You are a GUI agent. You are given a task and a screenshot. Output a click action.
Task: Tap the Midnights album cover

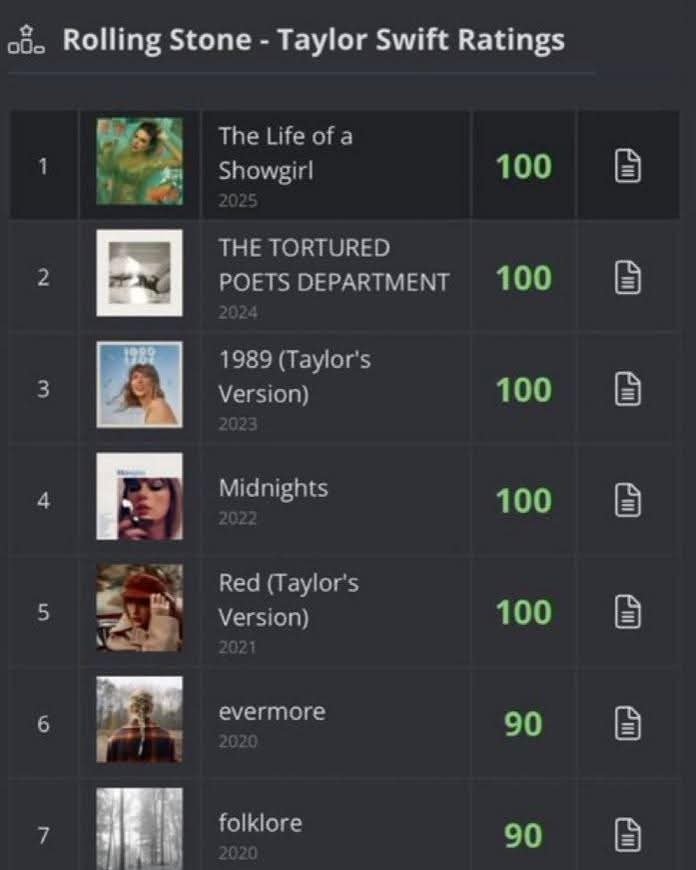pyautogui.click(x=140, y=496)
